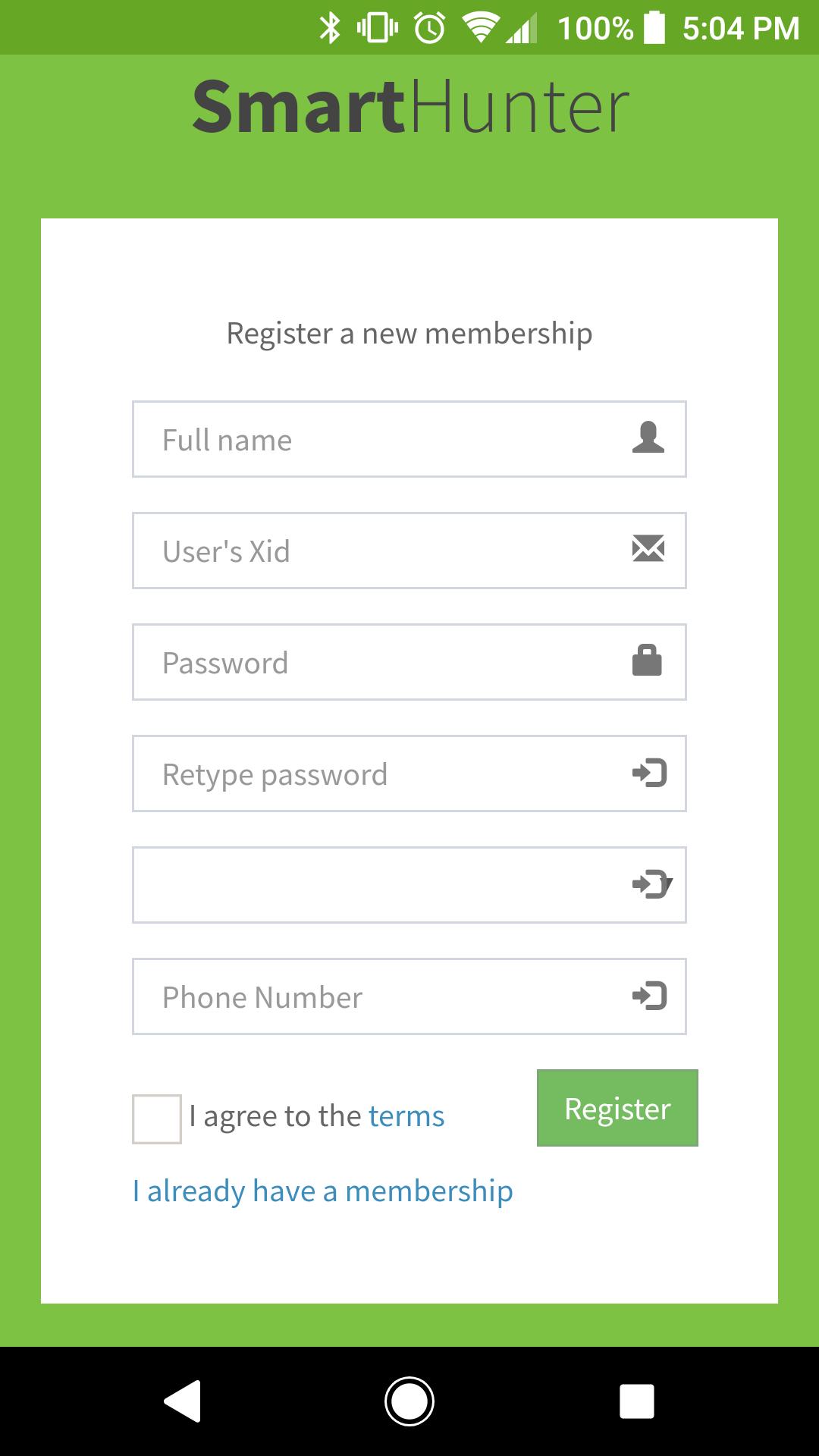This screenshot has height=1456, width=819.
Task: Open the system recent apps view
Action: [x=636, y=1401]
